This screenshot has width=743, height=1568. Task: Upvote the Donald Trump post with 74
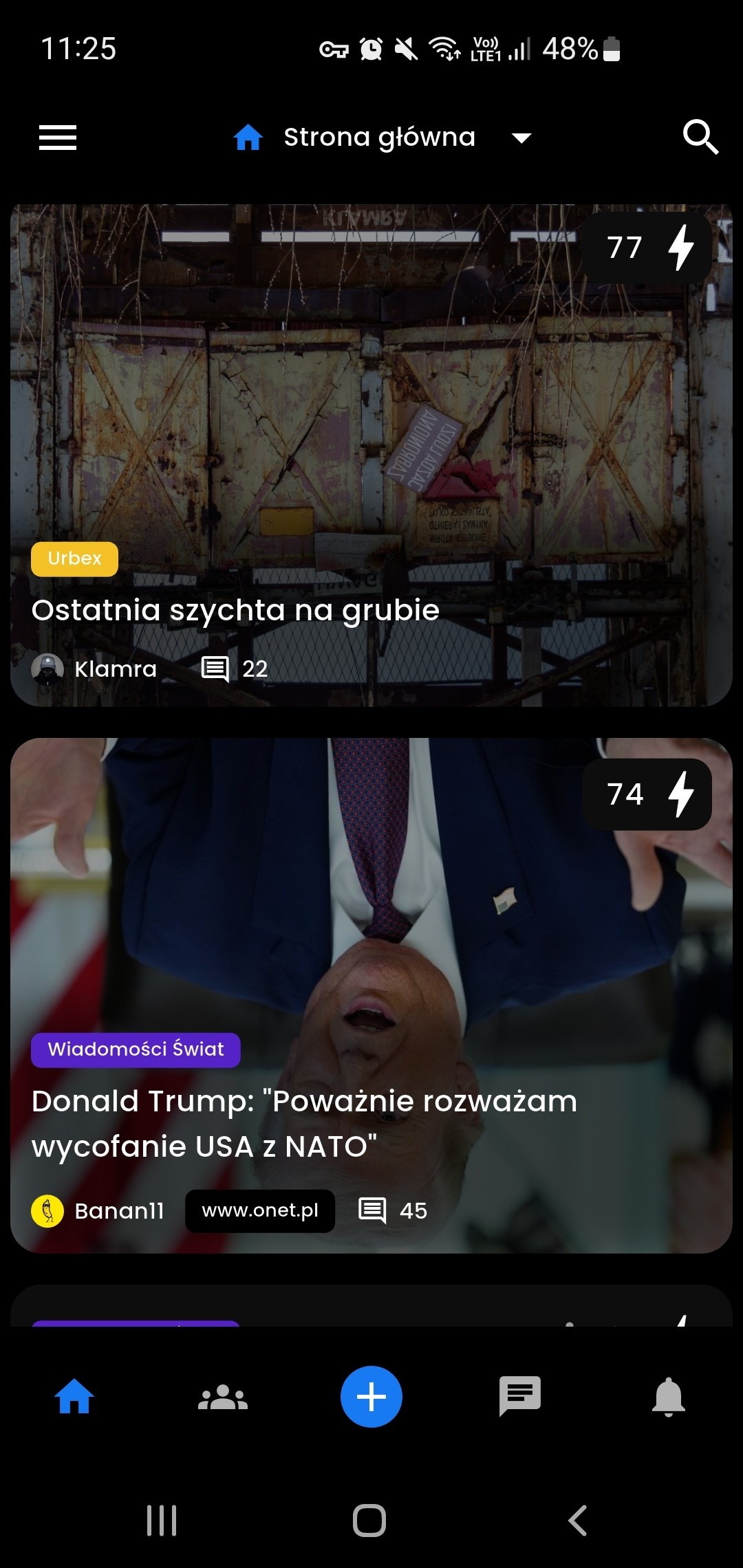tap(647, 794)
